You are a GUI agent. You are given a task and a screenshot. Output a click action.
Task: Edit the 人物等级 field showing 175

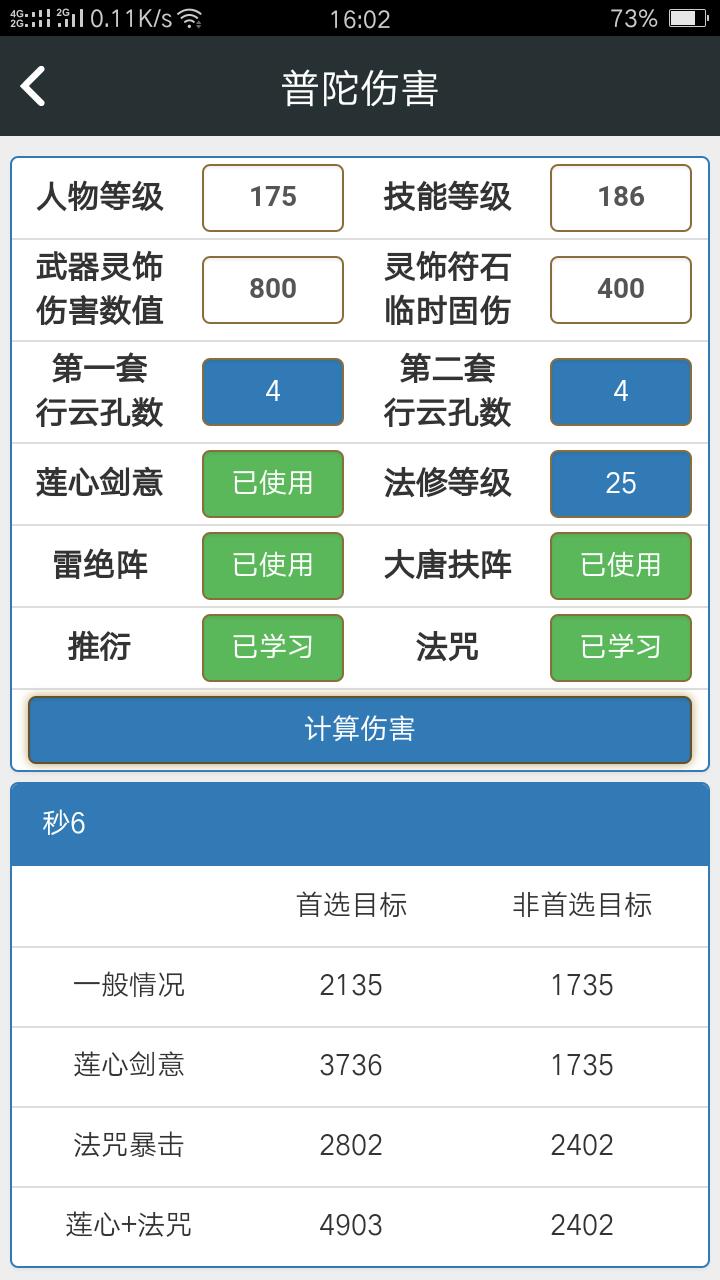(273, 197)
